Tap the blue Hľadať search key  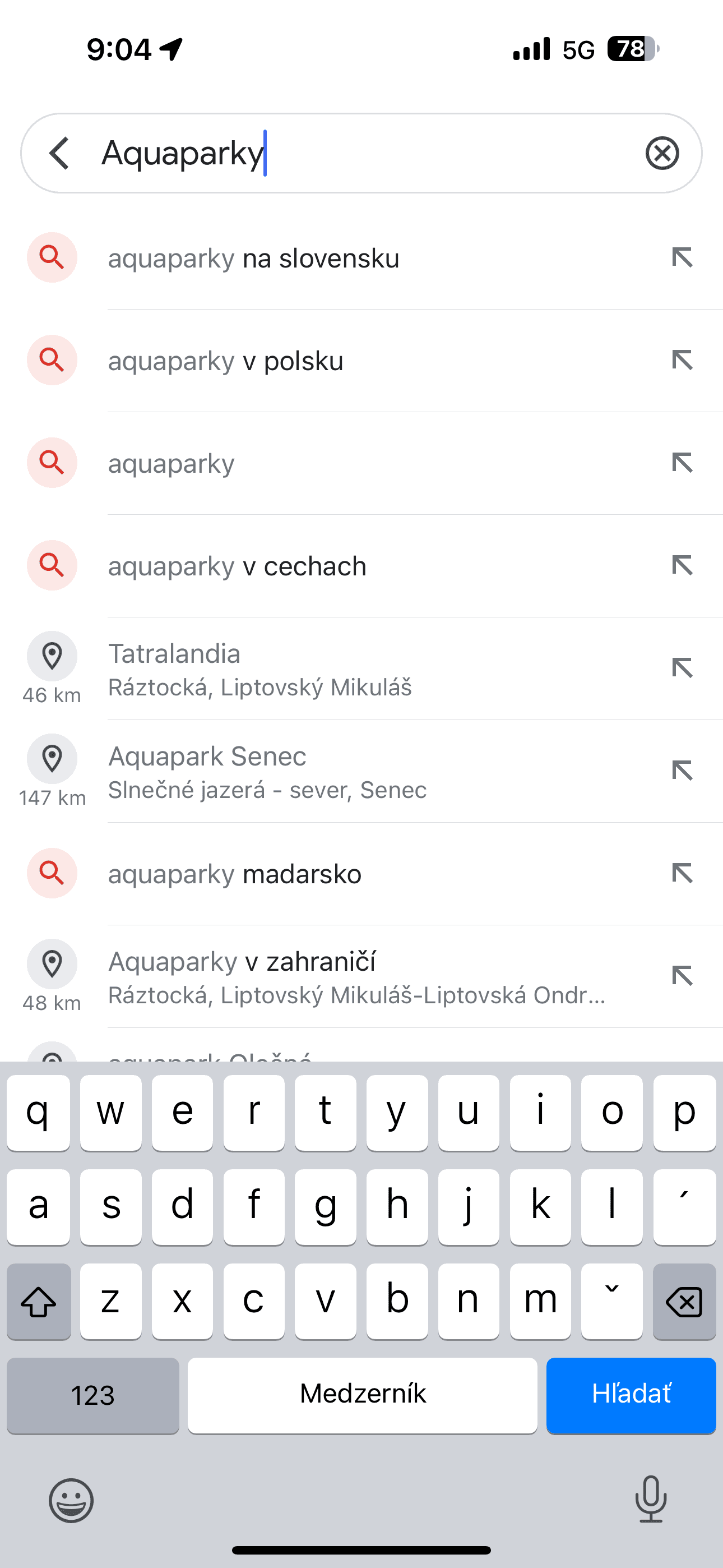631,1395
